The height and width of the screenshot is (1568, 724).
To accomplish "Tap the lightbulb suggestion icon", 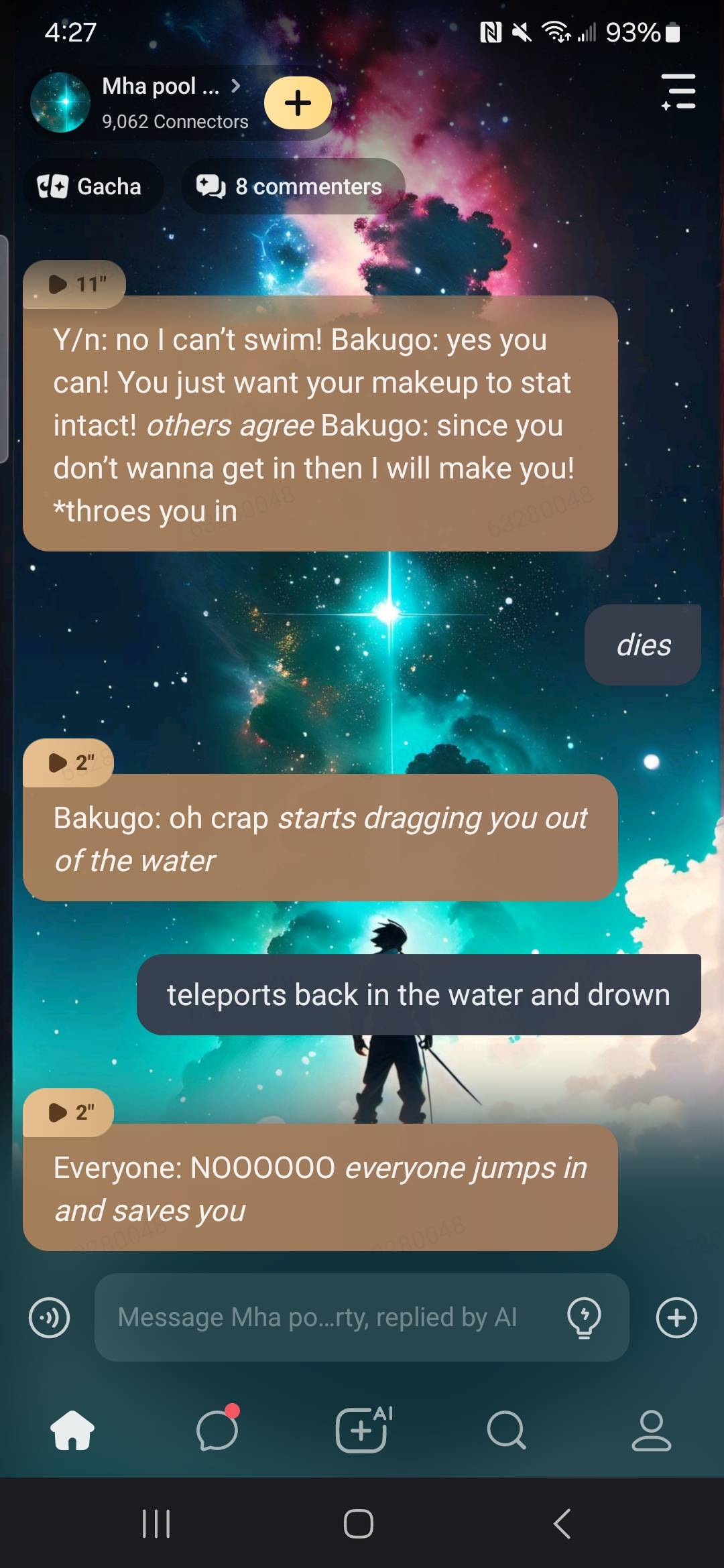I will (x=584, y=1317).
